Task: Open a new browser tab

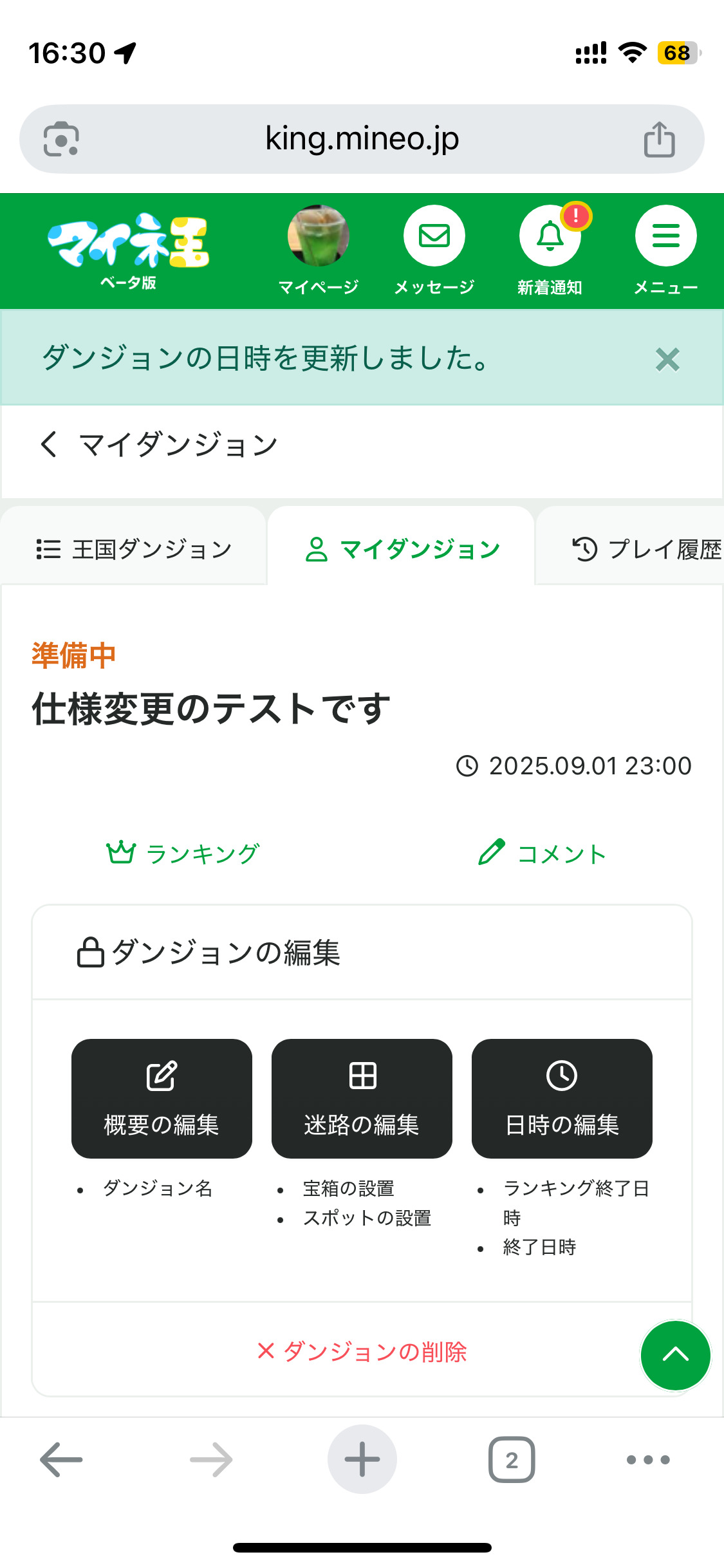Action: (x=362, y=1459)
